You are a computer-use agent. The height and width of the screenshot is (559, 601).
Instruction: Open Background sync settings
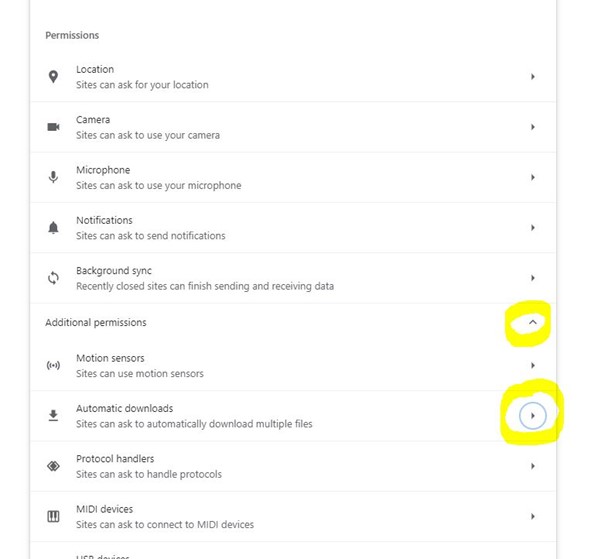click(x=290, y=278)
